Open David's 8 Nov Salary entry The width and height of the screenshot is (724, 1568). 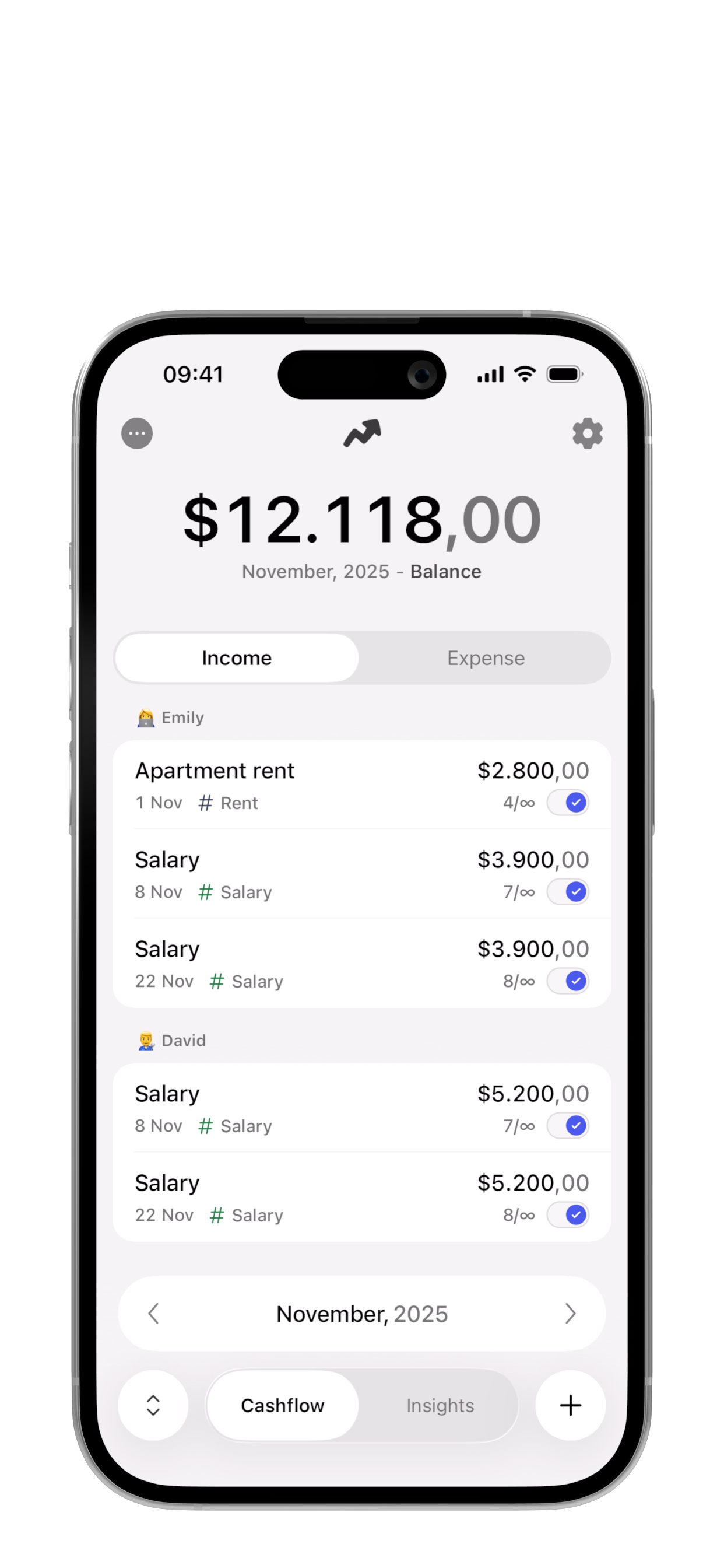(304, 1107)
